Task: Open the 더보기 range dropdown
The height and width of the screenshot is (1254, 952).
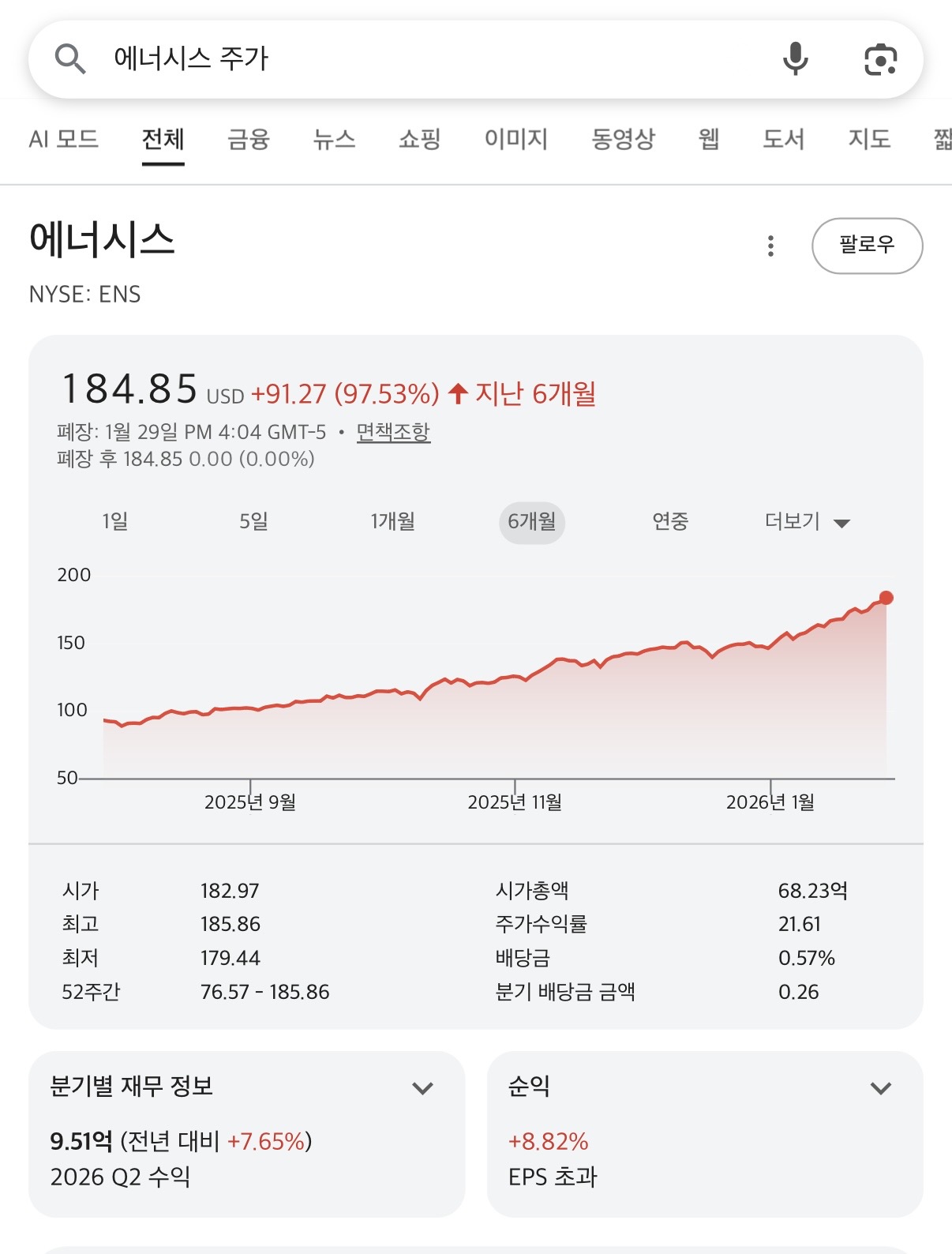Action: click(807, 522)
